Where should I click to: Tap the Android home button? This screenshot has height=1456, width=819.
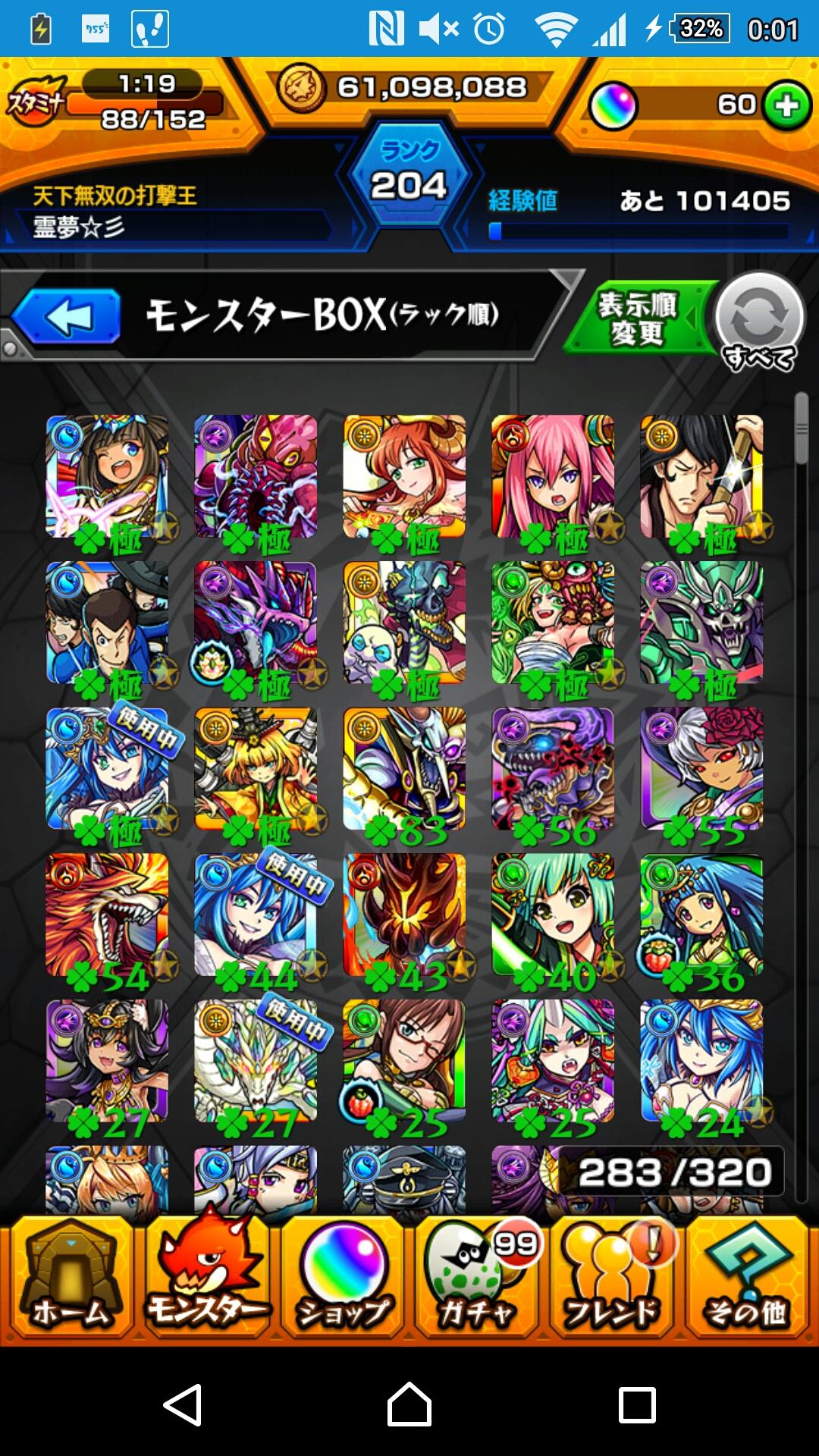coord(409,1404)
